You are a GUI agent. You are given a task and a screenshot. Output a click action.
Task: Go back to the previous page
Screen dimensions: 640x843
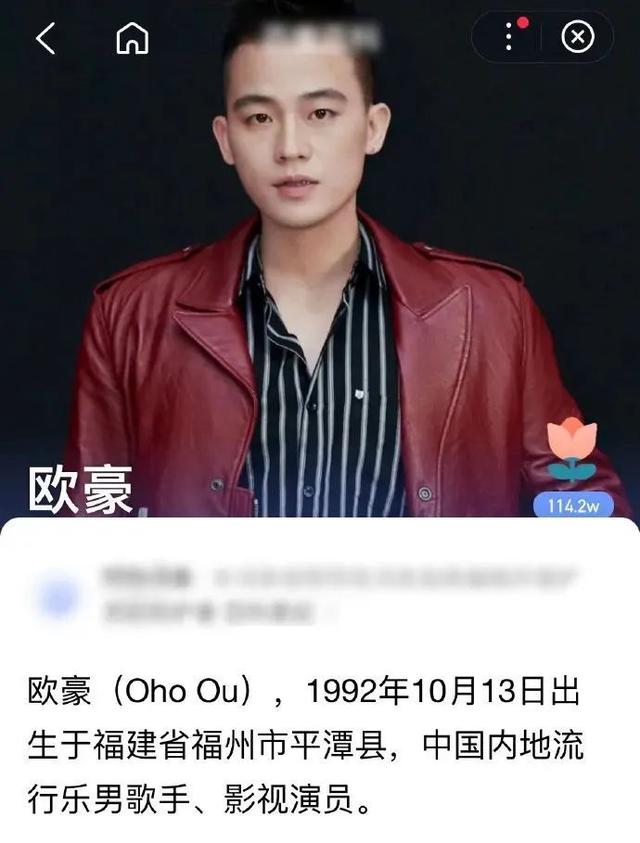pyautogui.click(x=46, y=38)
